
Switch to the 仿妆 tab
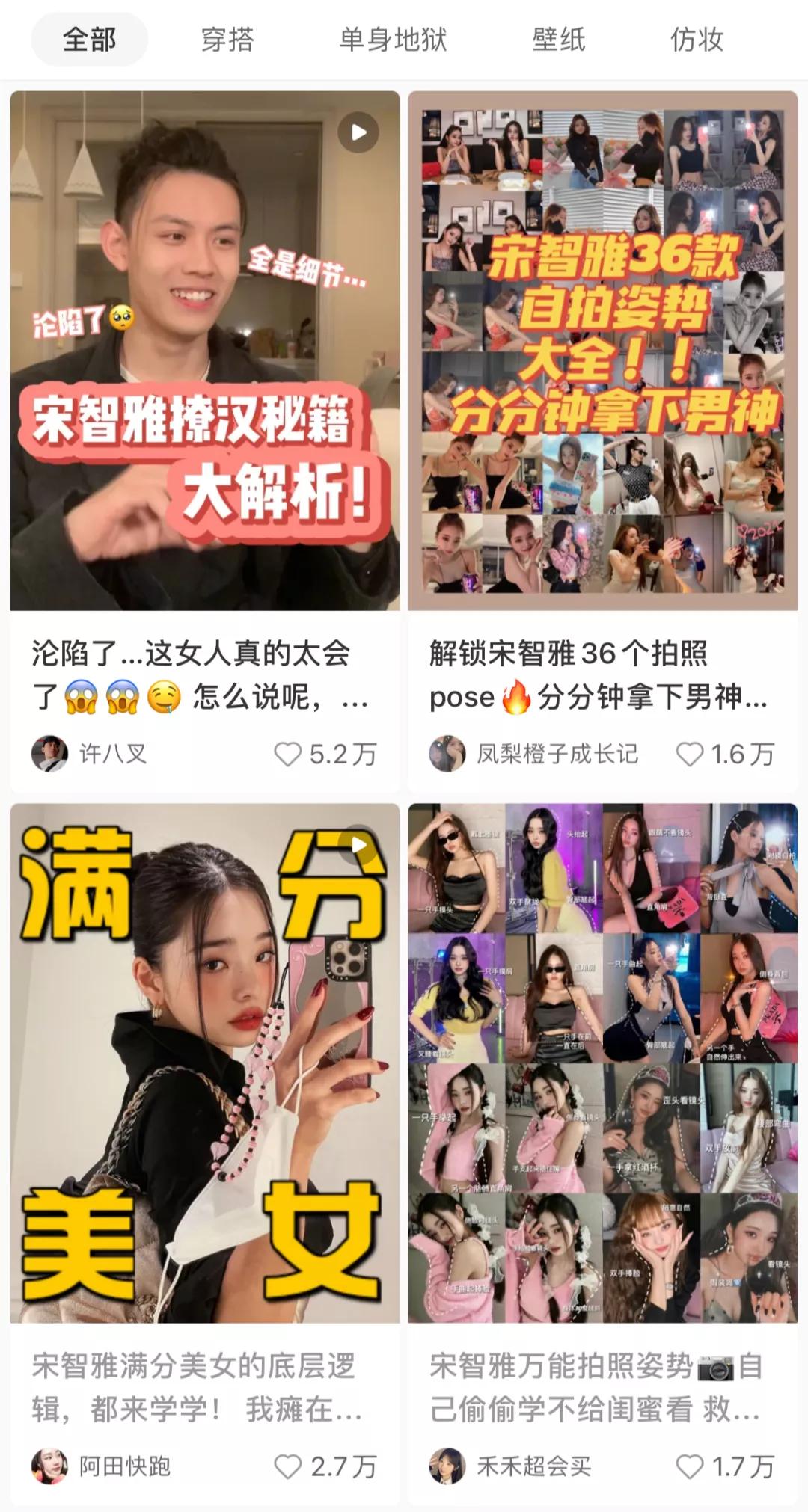(697, 39)
